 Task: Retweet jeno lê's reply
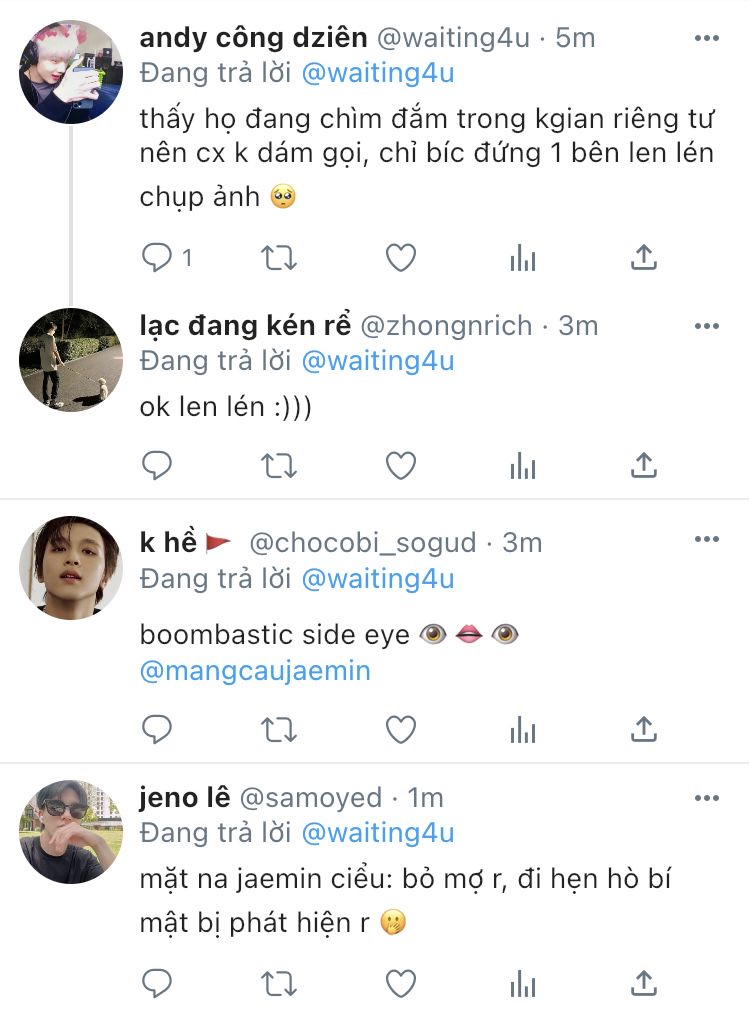tap(278, 984)
